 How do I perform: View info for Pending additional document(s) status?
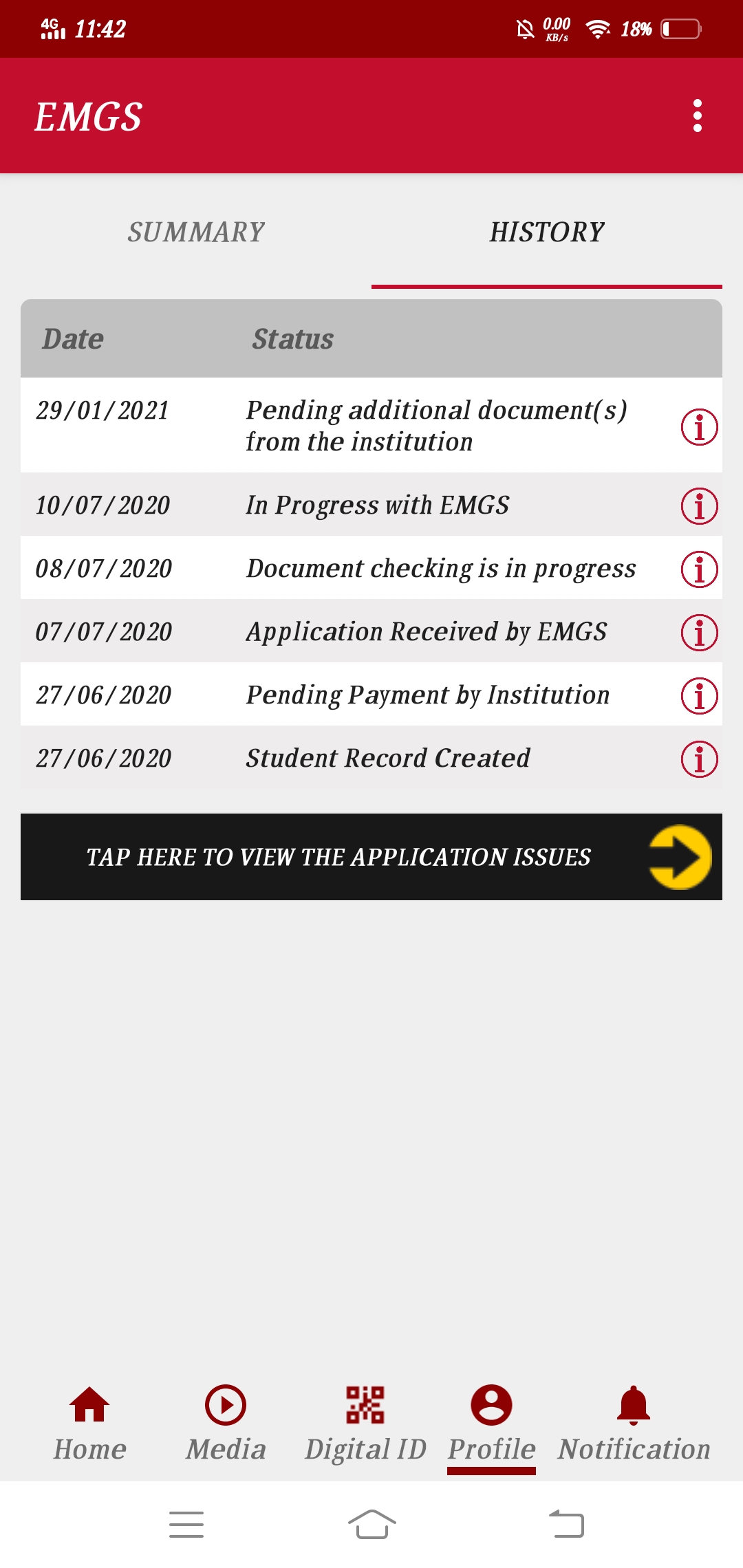(x=699, y=426)
